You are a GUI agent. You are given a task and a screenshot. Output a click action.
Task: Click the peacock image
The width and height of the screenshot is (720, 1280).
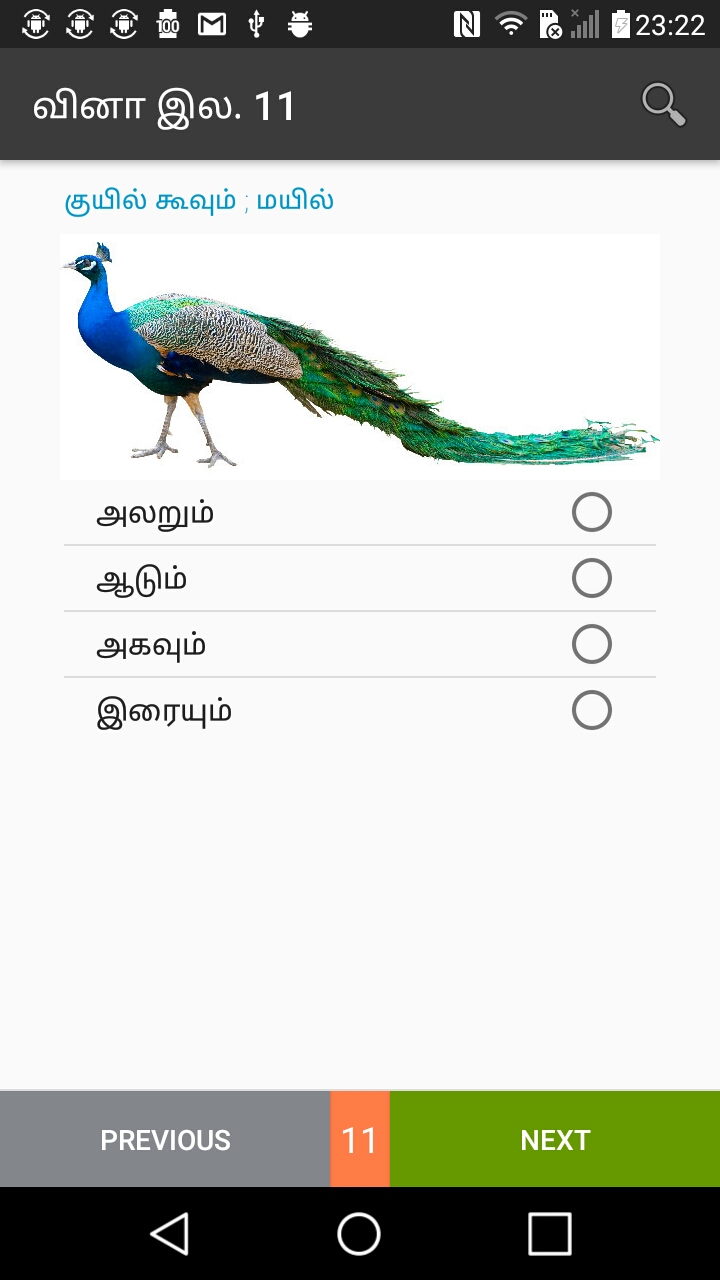point(360,354)
